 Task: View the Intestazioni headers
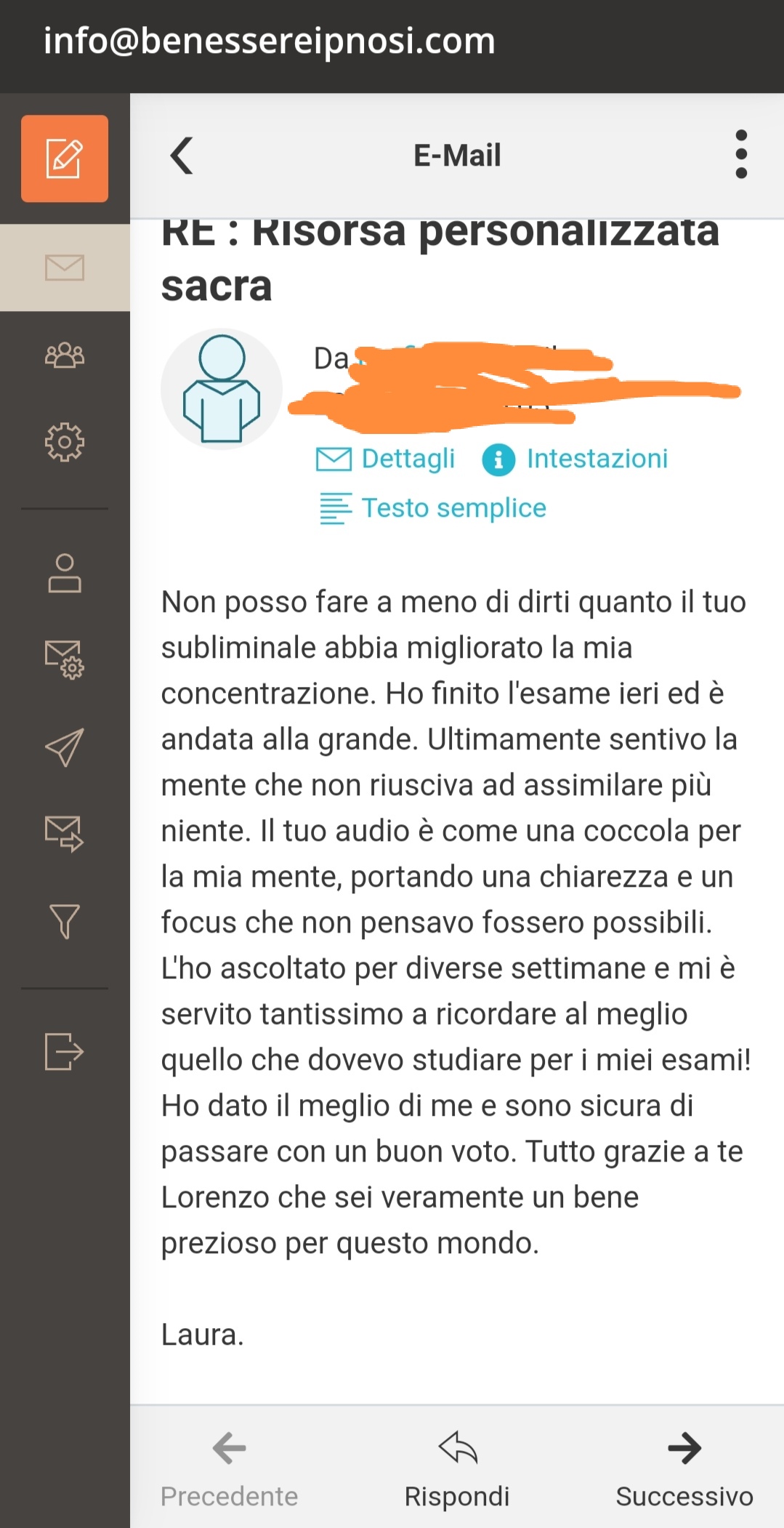tap(575, 459)
